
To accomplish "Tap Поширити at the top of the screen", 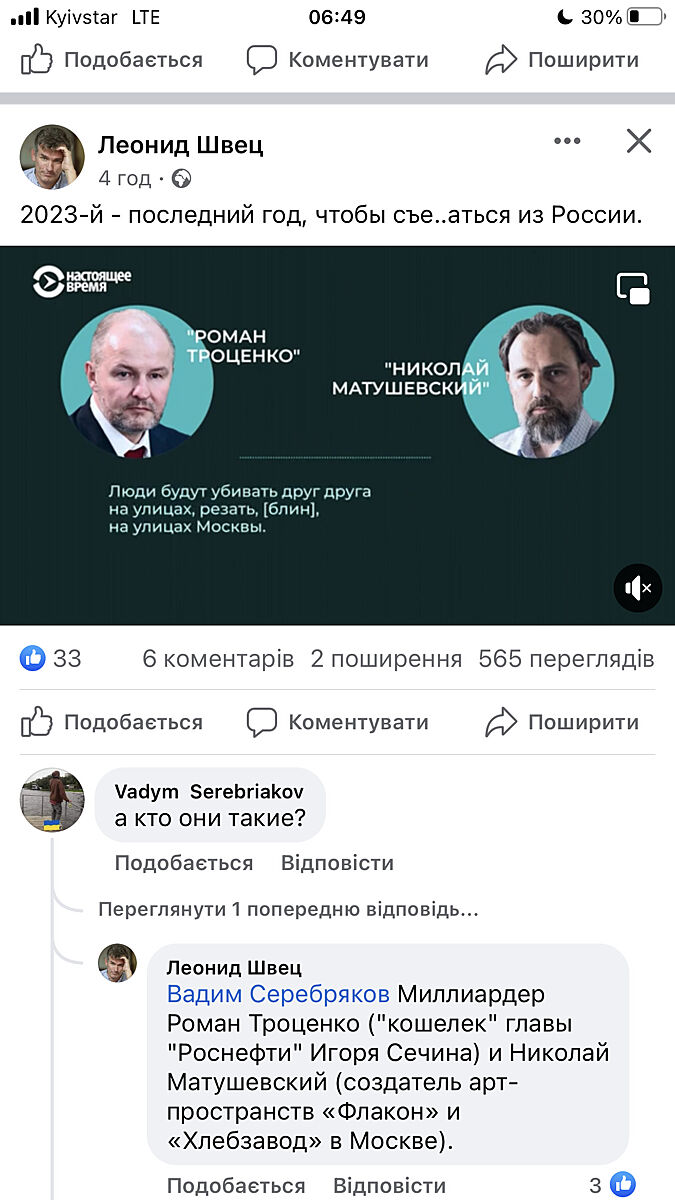I will (x=562, y=60).
